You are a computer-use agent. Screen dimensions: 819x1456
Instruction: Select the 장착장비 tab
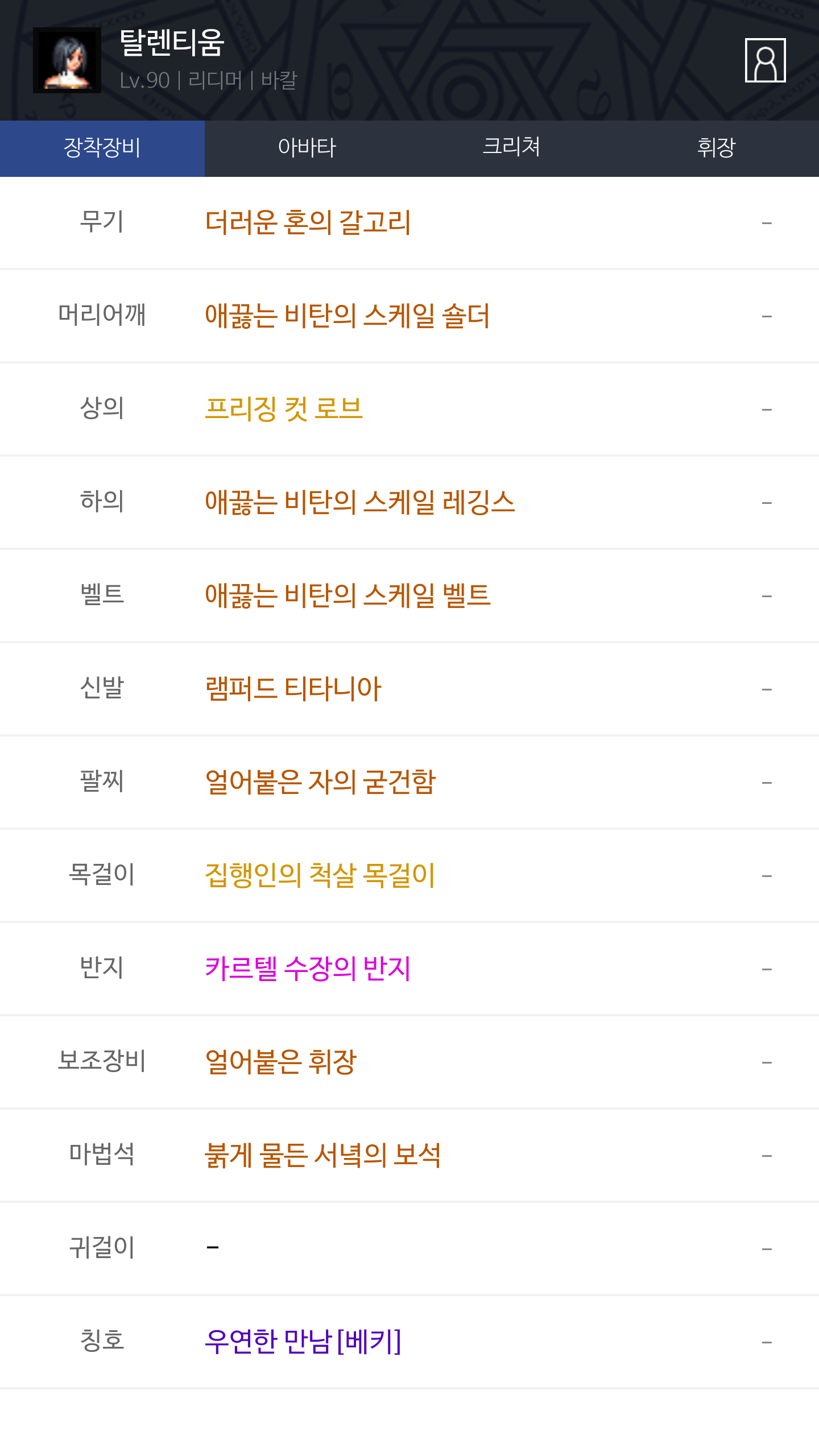tap(102, 148)
